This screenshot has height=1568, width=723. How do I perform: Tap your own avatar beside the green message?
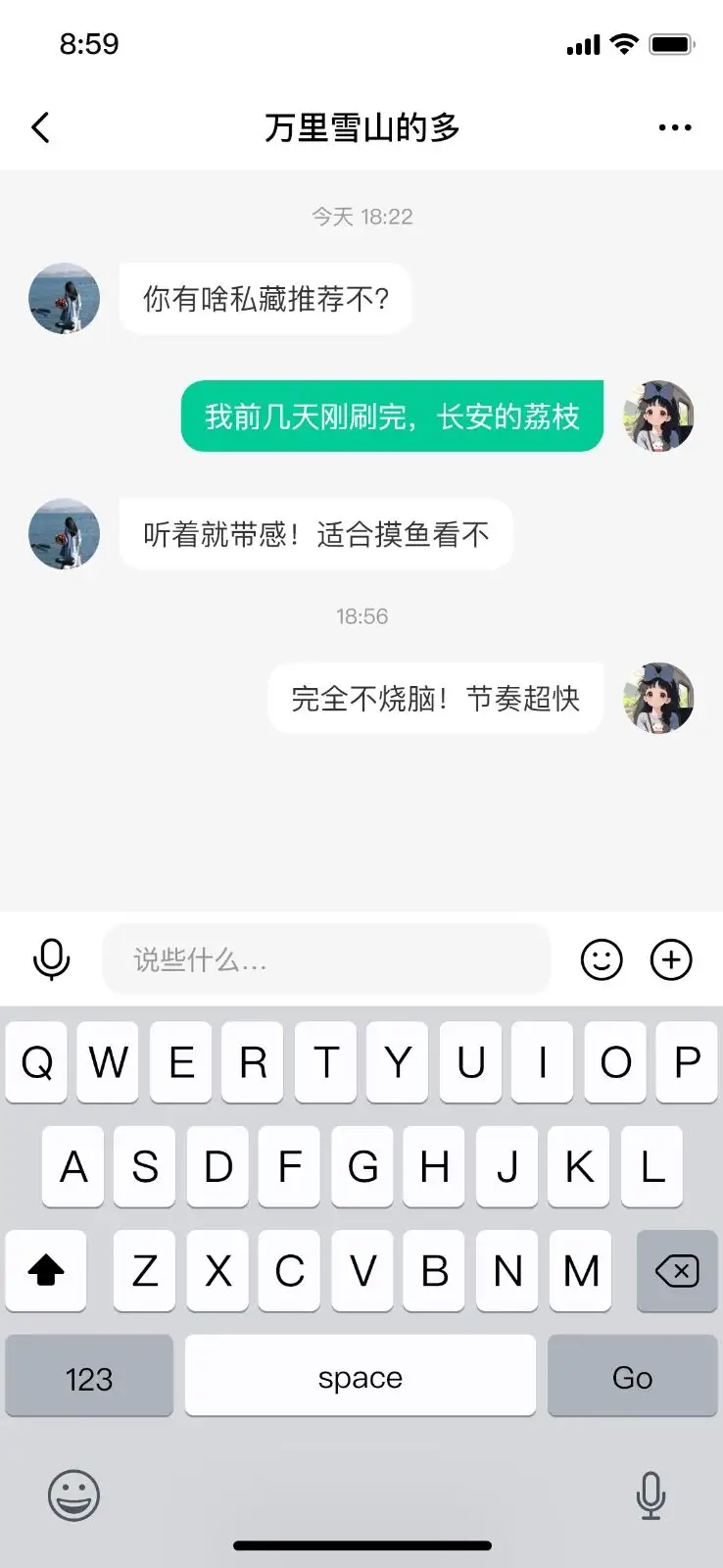(x=657, y=416)
